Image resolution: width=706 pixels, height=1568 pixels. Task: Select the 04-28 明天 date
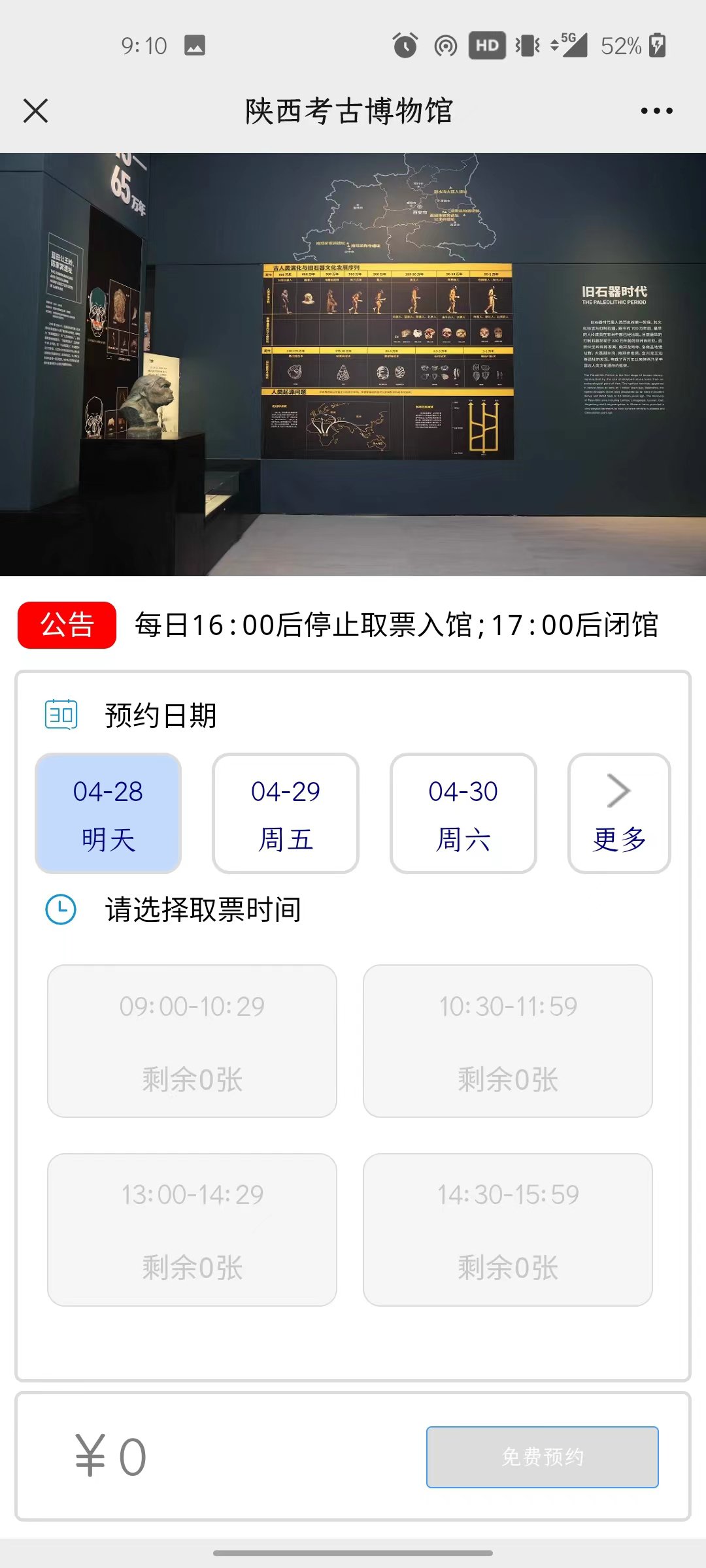pos(108,813)
